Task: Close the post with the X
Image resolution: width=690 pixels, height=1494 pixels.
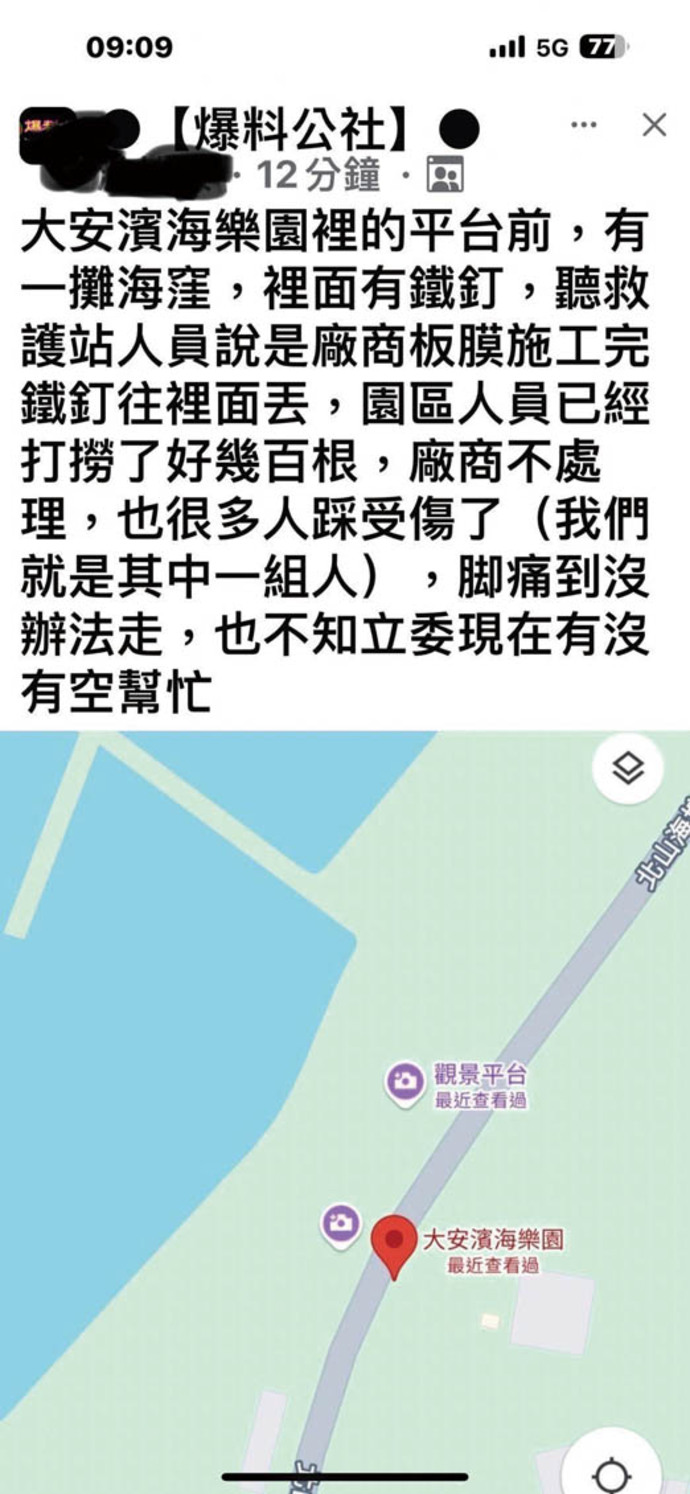Action: [x=654, y=125]
